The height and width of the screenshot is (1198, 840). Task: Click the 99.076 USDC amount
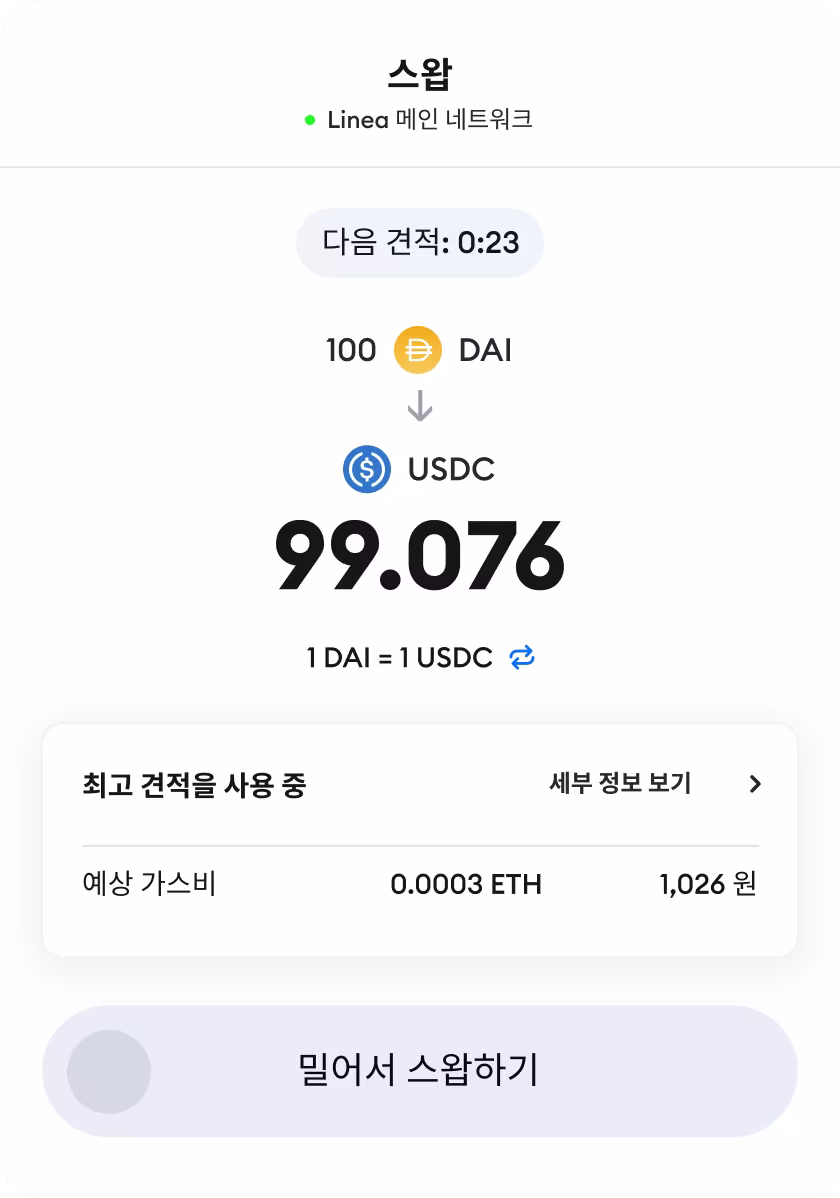point(420,556)
